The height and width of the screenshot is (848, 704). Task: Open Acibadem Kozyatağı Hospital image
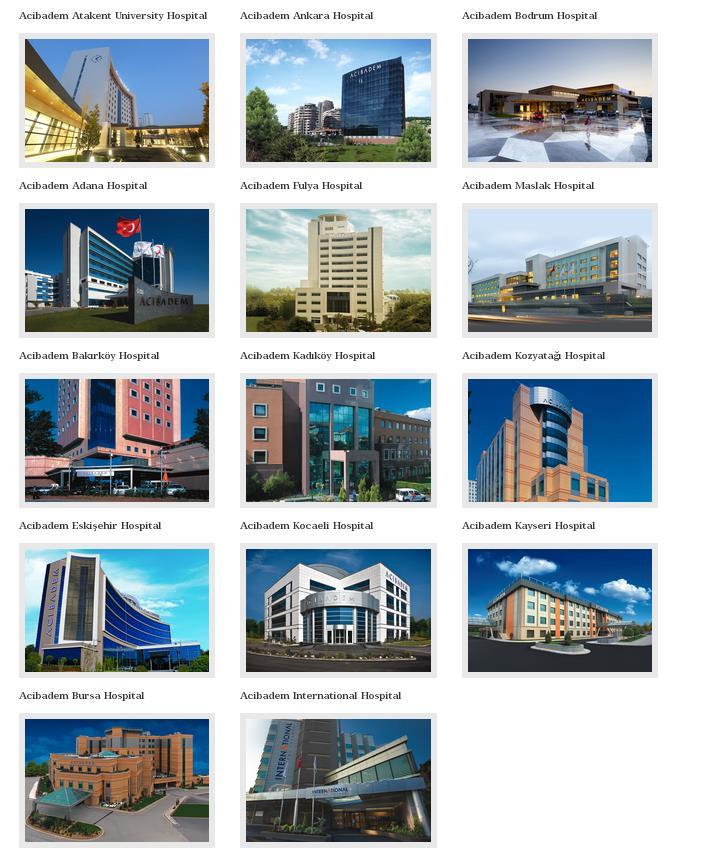point(560,440)
